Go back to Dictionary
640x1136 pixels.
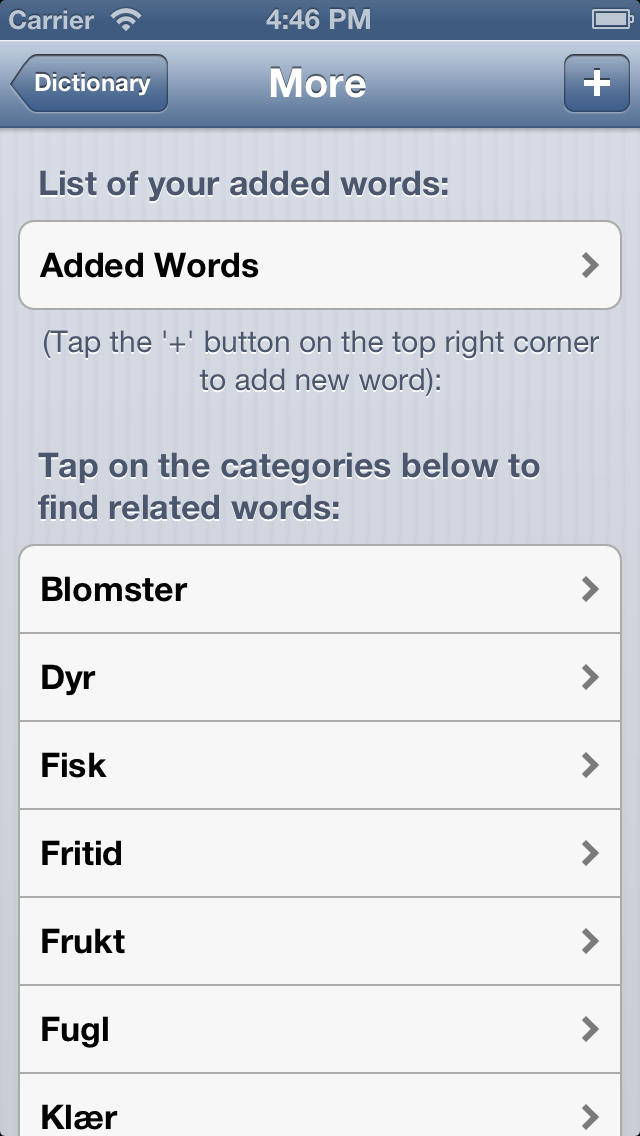pos(89,83)
